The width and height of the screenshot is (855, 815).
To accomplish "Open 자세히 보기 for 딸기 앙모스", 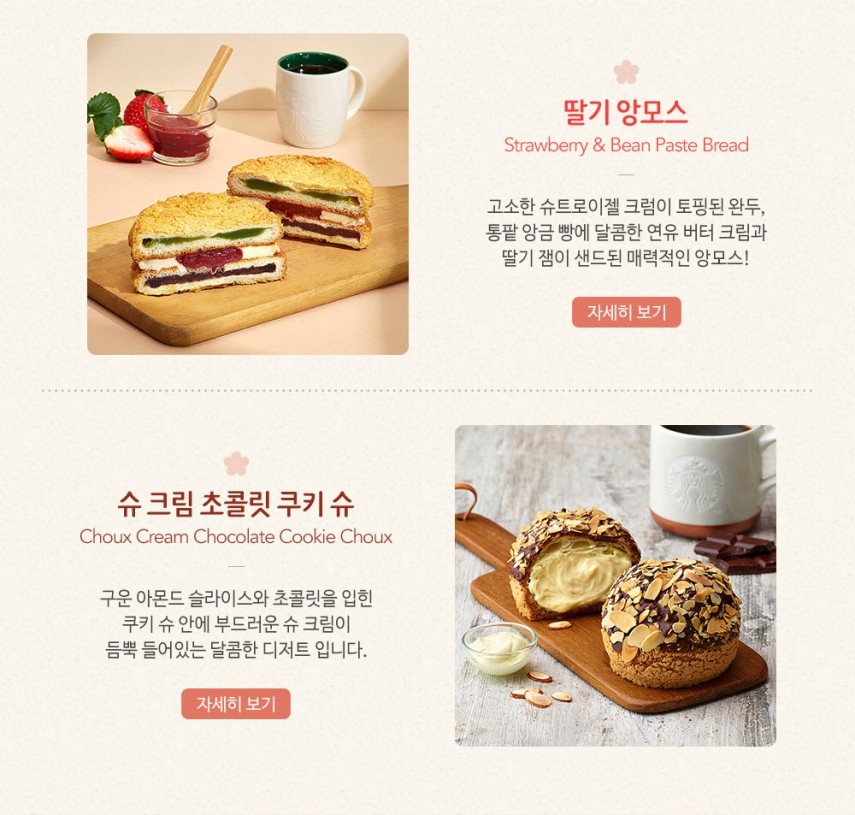I will (626, 312).
